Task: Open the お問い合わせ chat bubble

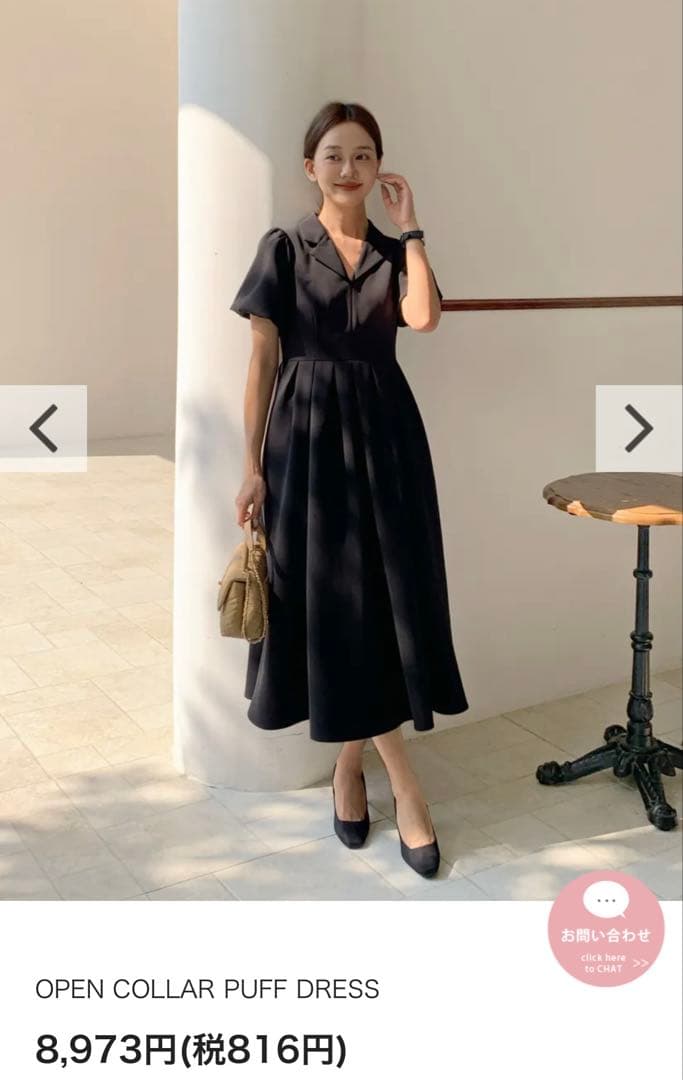Action: 605,929
